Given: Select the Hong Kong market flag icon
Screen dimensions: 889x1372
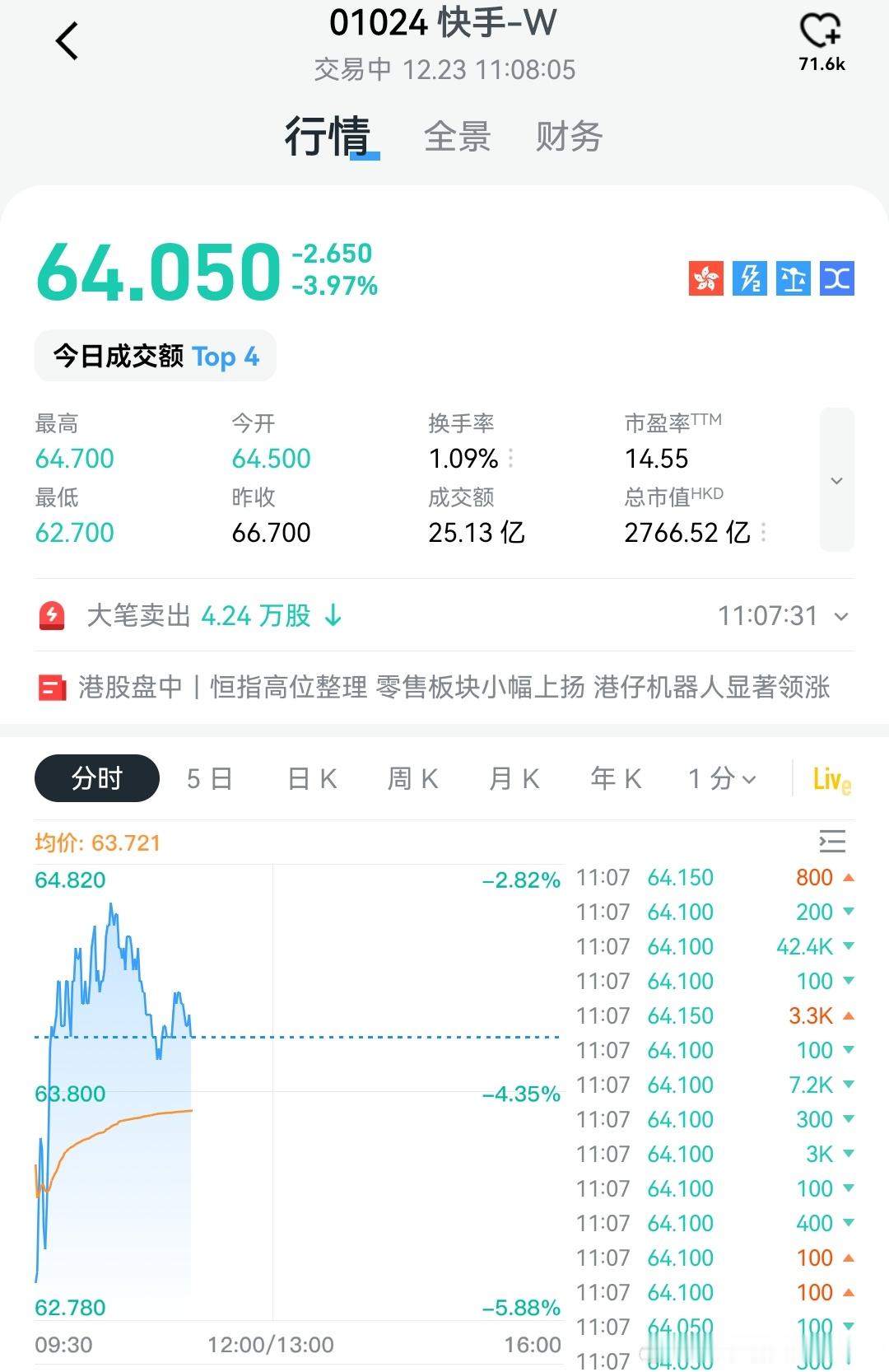Looking at the screenshot, I should [x=705, y=279].
